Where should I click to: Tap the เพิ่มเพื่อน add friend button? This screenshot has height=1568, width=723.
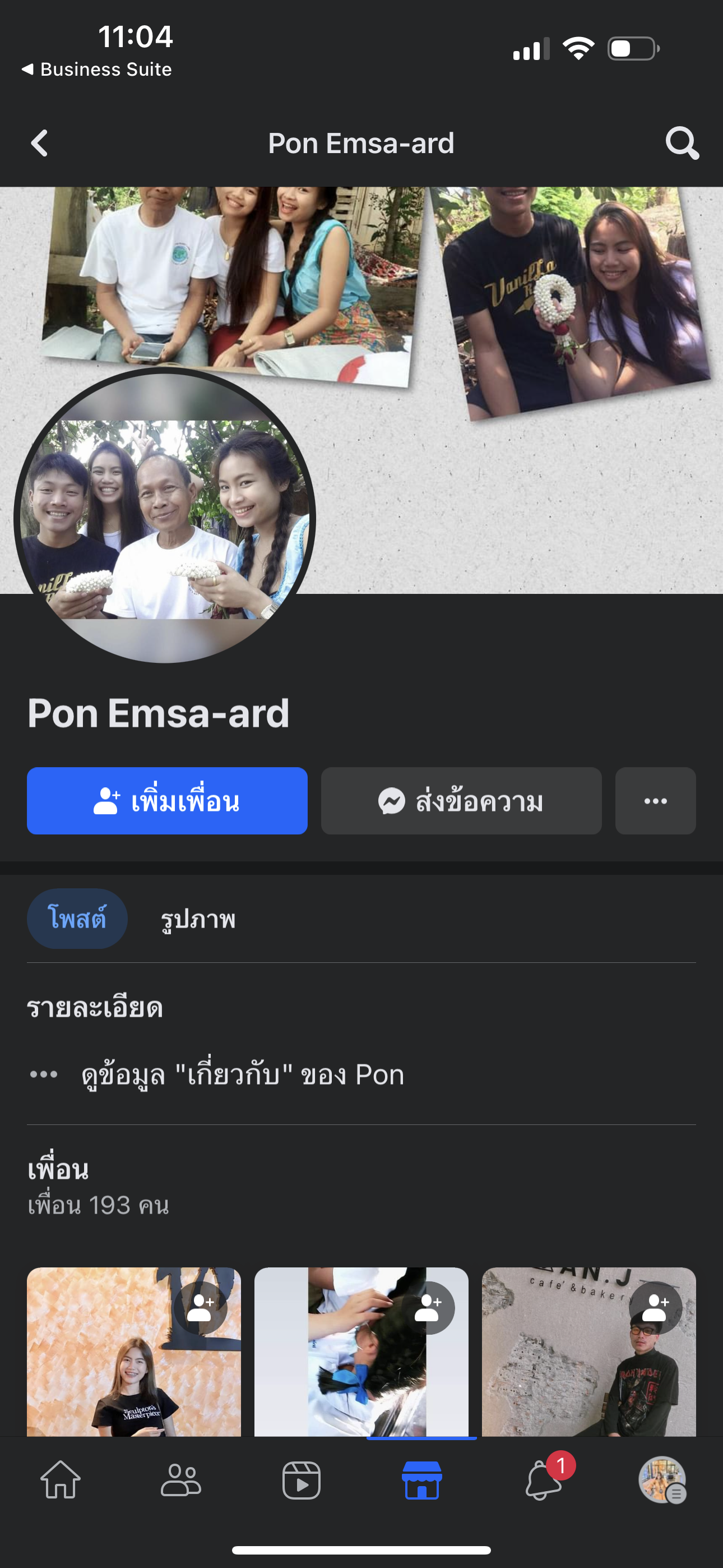167,800
